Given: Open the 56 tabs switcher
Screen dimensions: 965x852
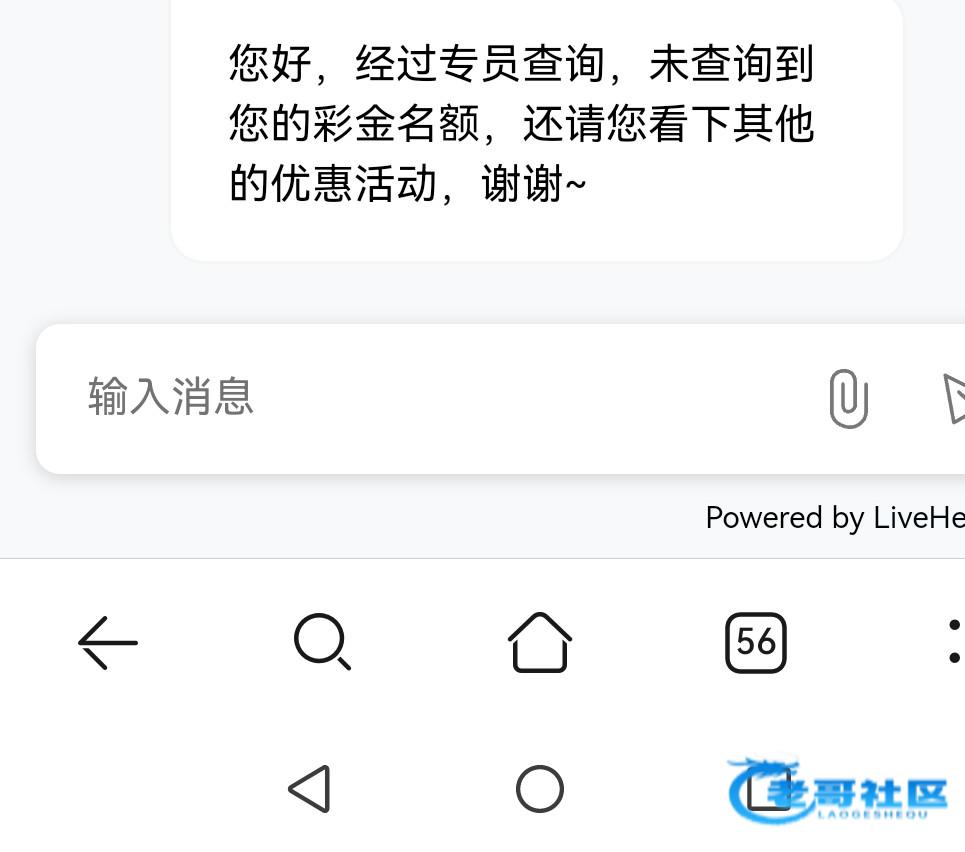Looking at the screenshot, I should click(x=756, y=642).
